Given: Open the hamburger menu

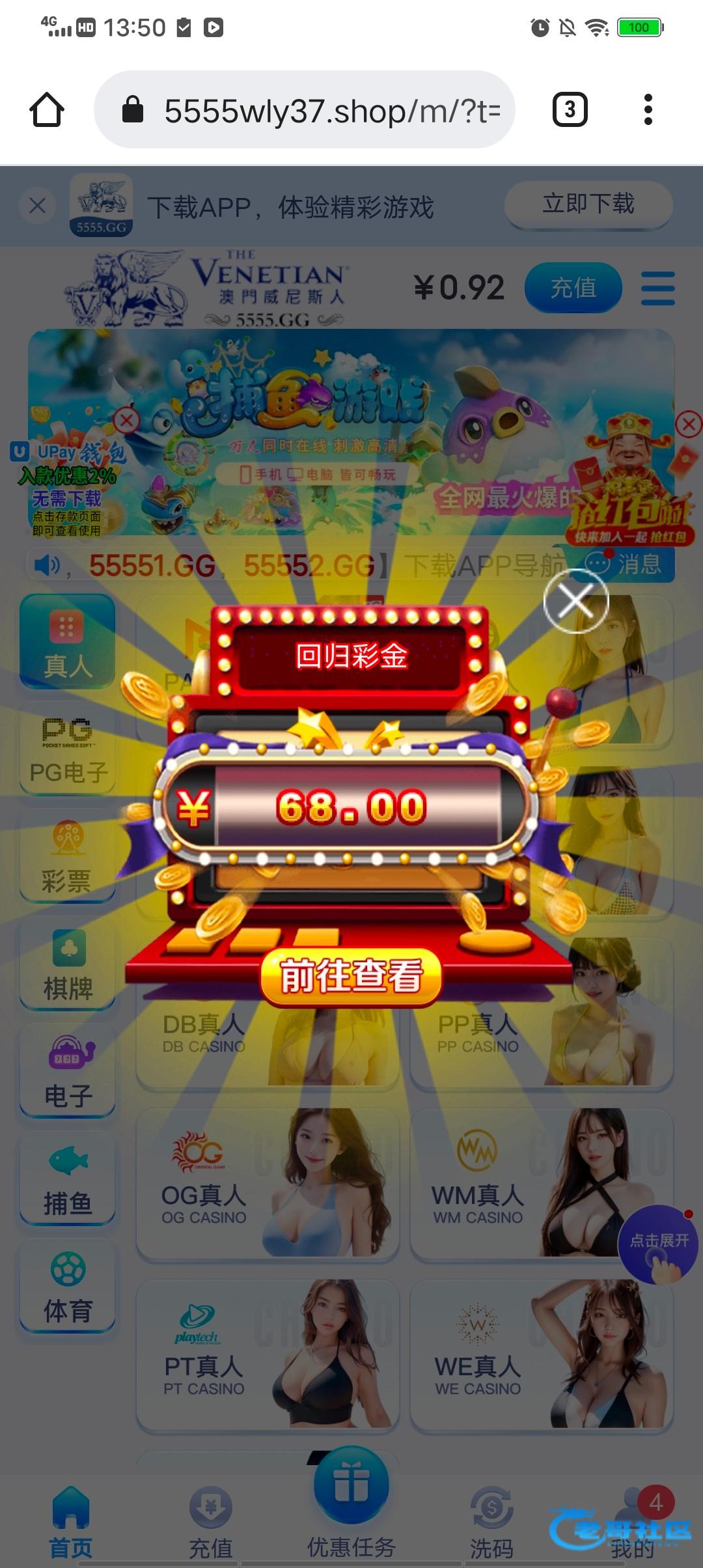Looking at the screenshot, I should tap(657, 288).
